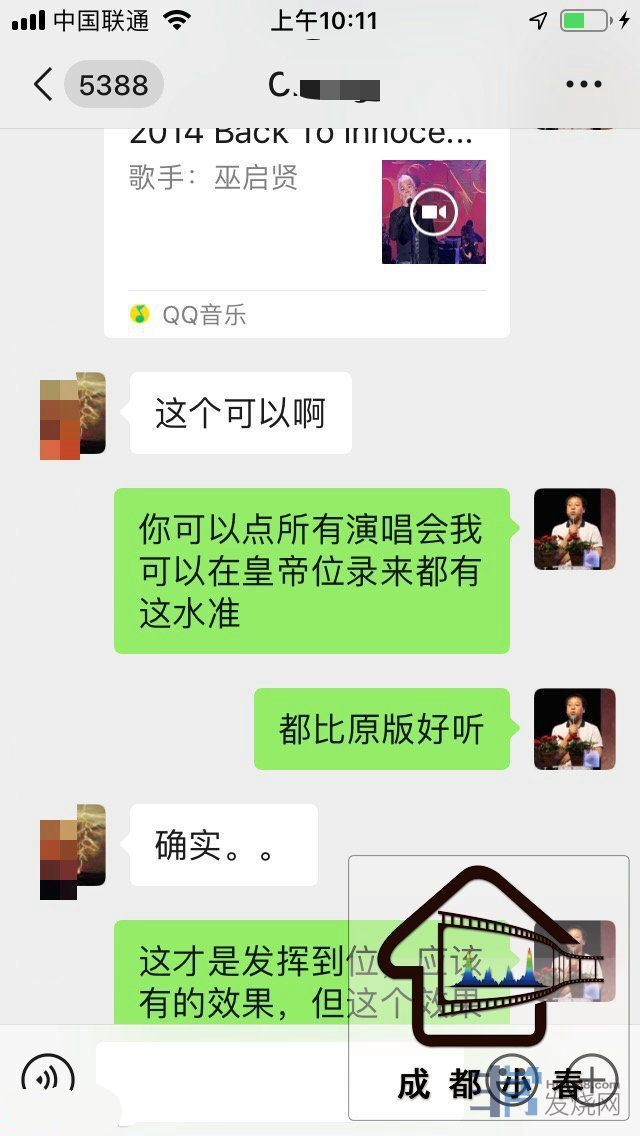View the profile avatar next to 确实。。
Viewport: 640px width, 1136px height.
point(72,851)
